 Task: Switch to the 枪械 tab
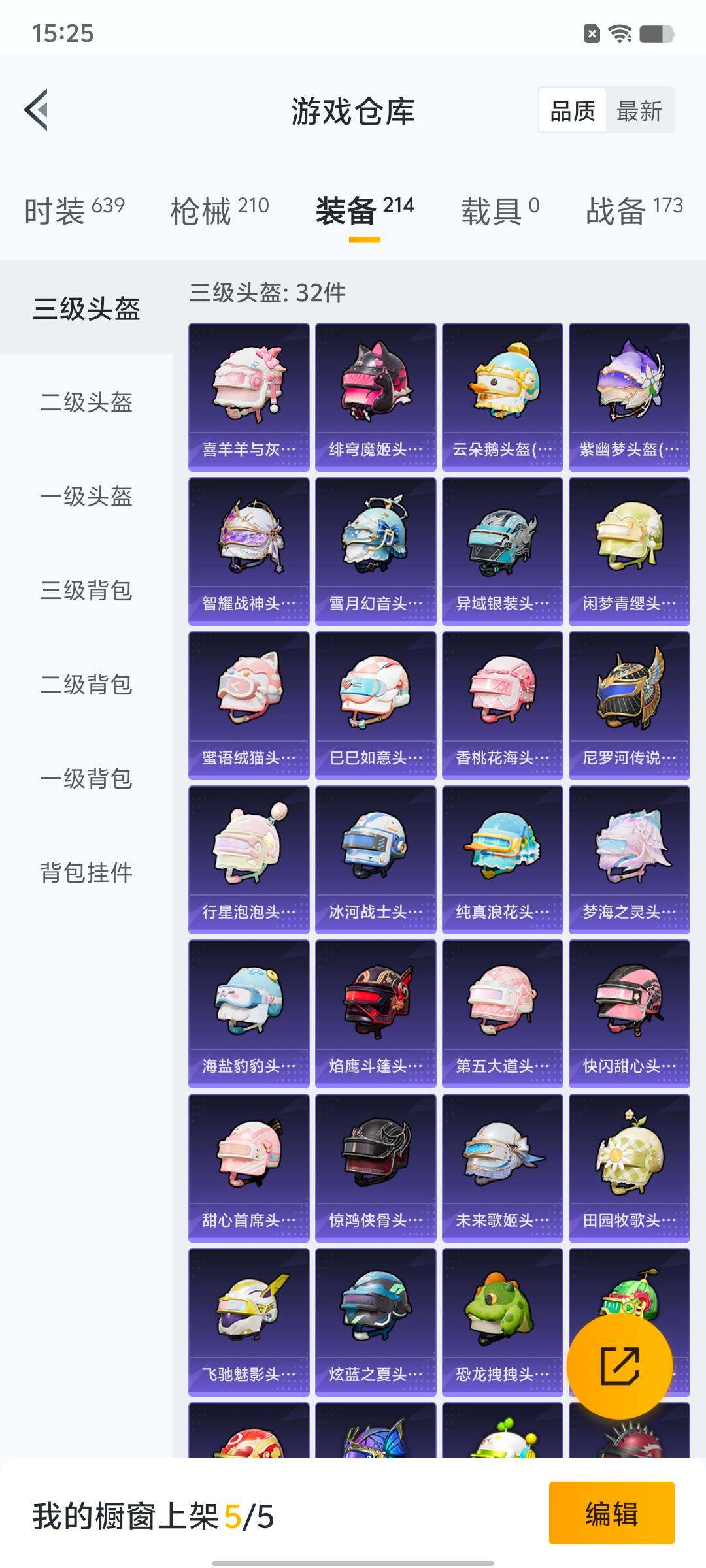click(219, 210)
